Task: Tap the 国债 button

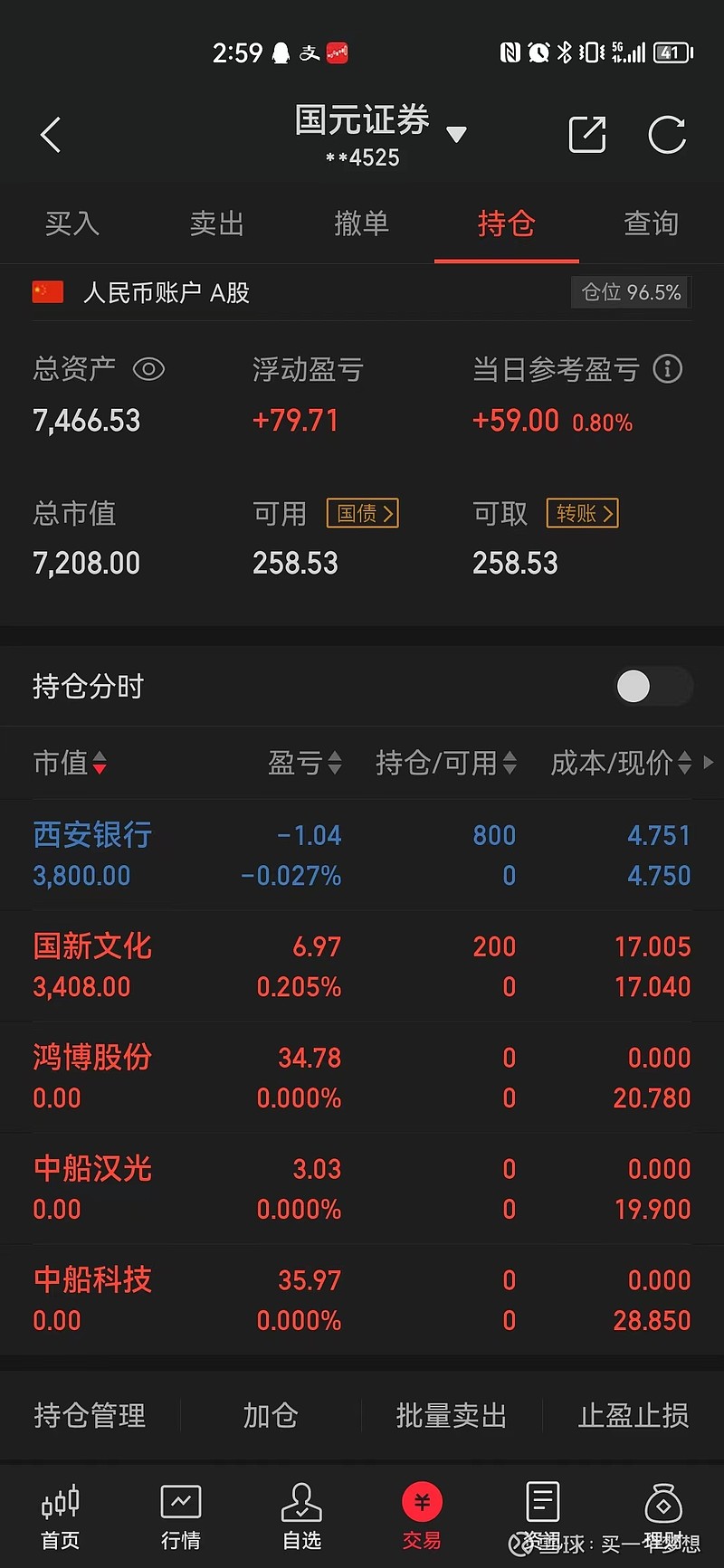Action: (x=363, y=513)
